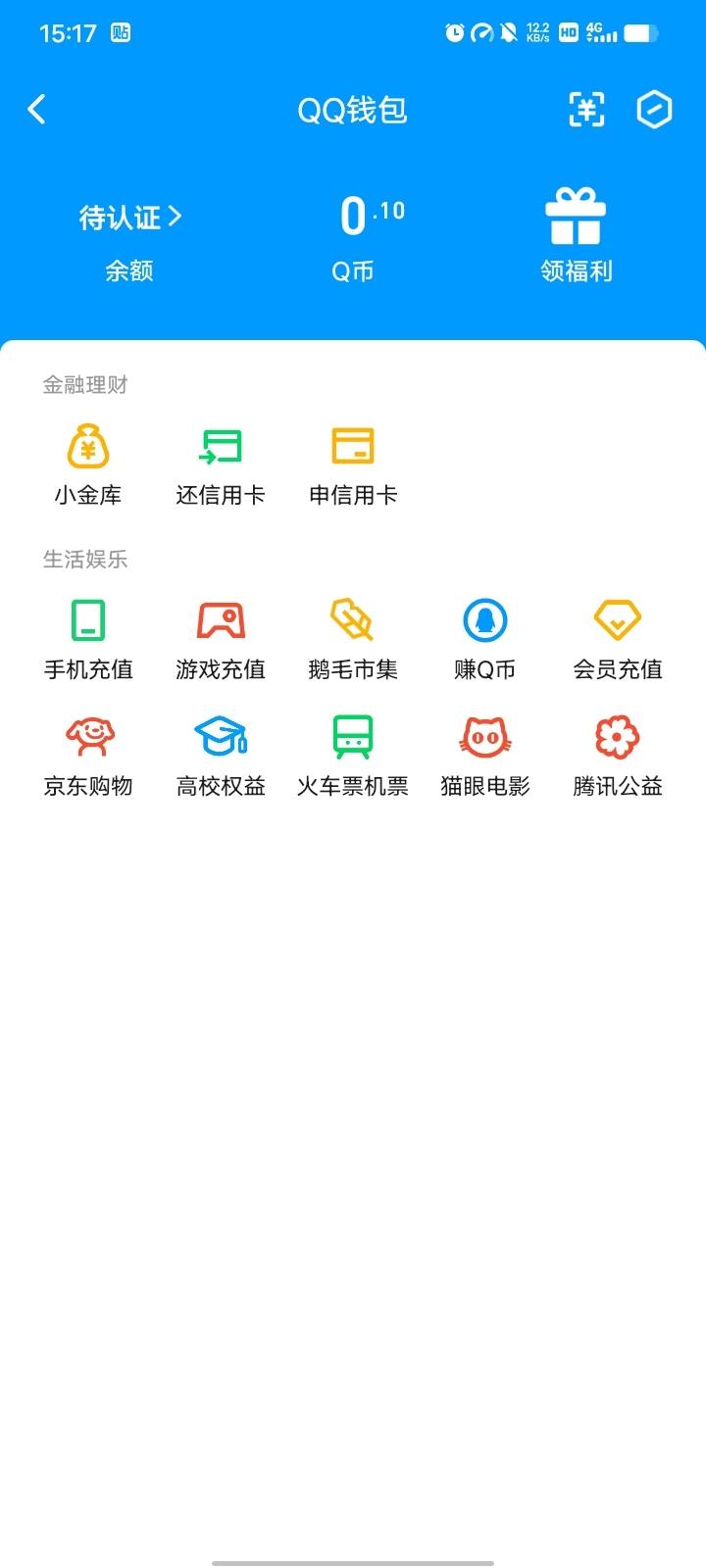Open 小金库 (Money vault)
Image resolution: width=706 pixels, height=1568 pixels.
click(88, 463)
